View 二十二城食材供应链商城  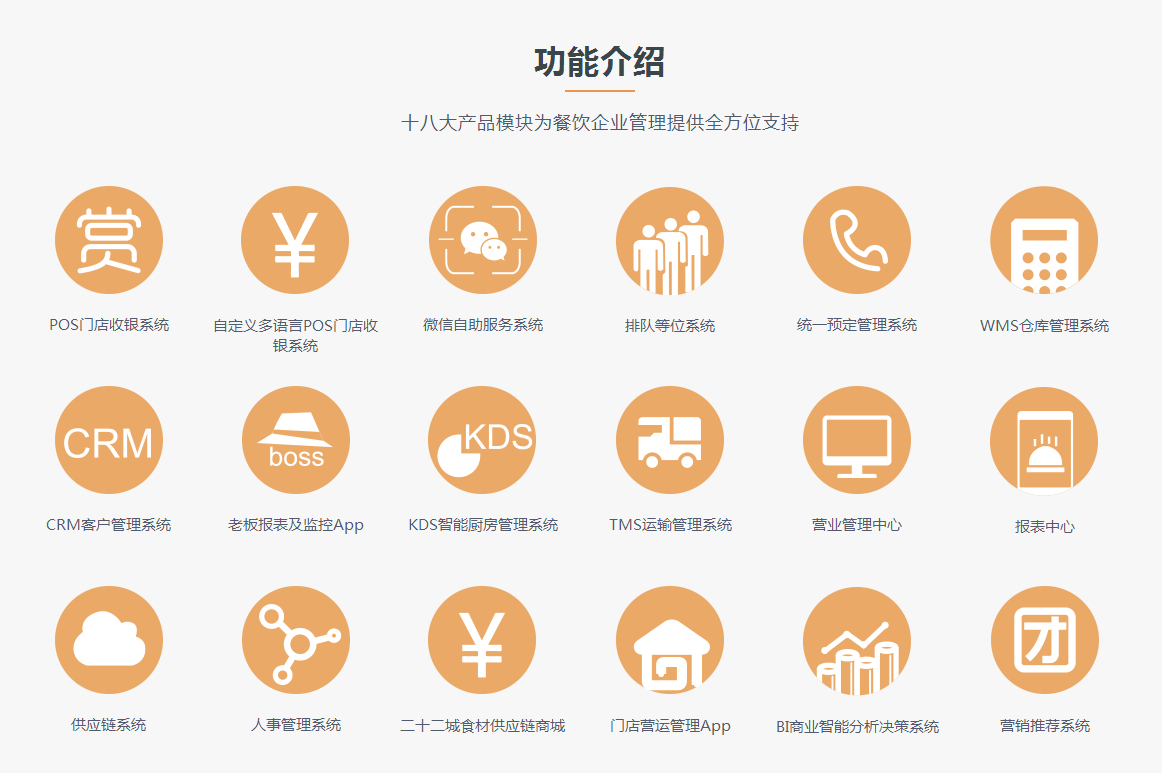(482, 640)
